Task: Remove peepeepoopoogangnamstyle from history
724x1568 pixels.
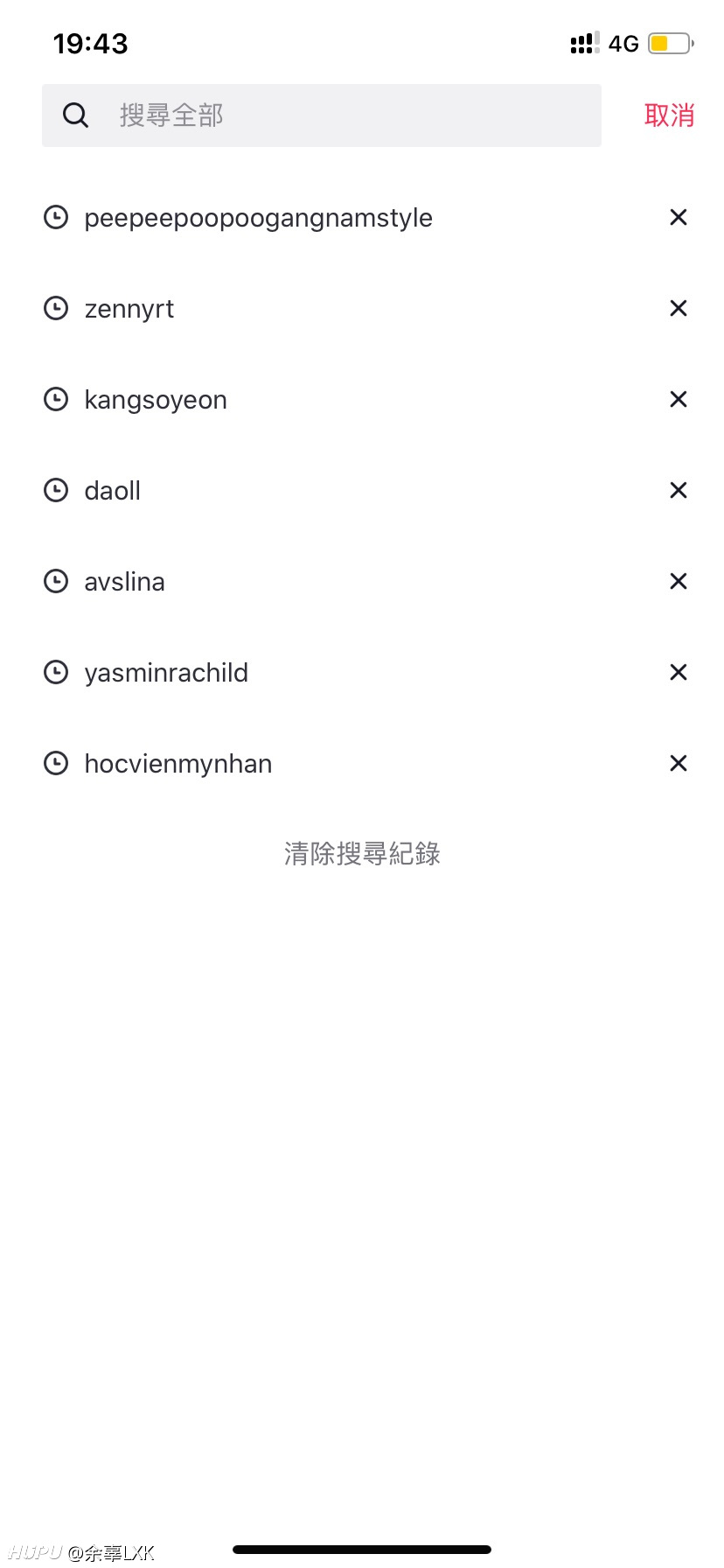Action: click(679, 217)
